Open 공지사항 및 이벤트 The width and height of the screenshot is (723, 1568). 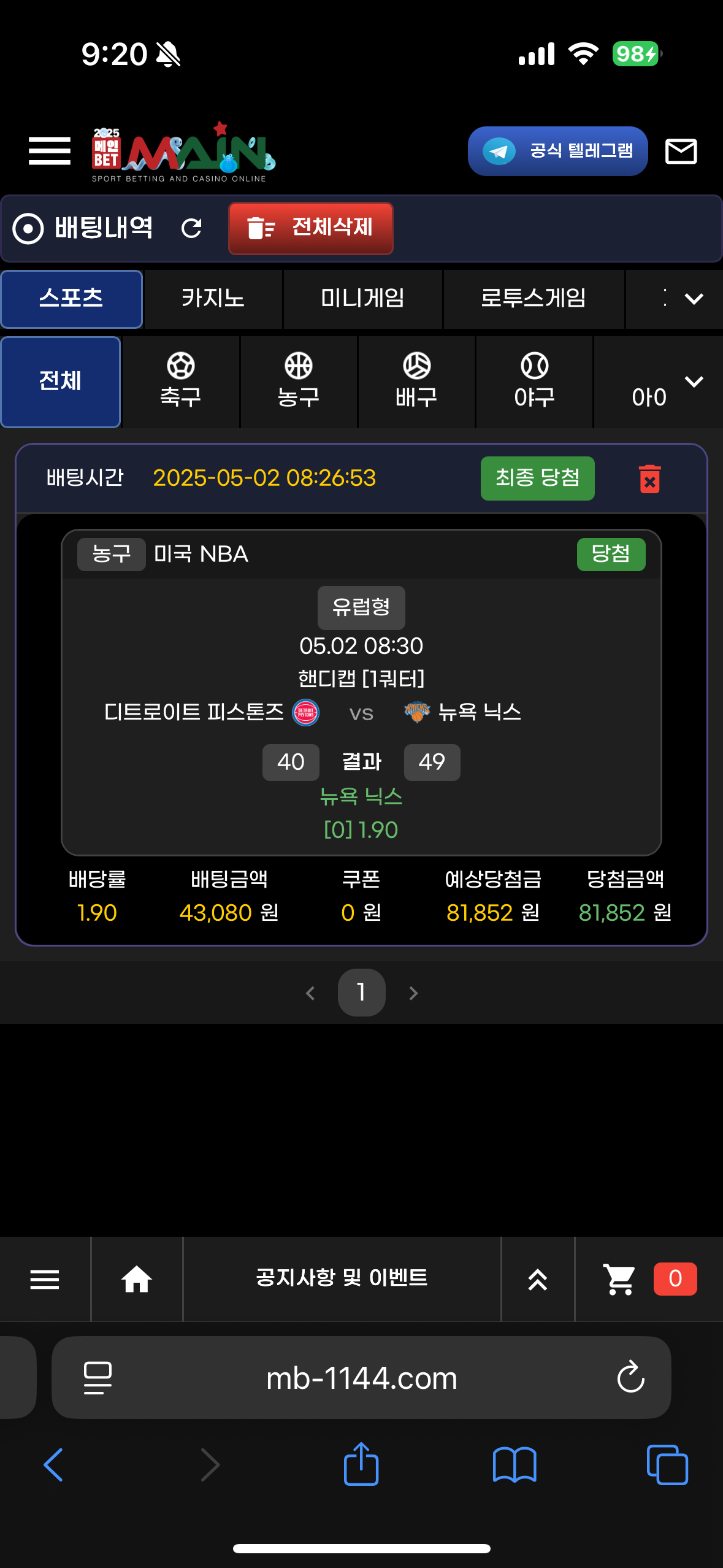tap(342, 1278)
